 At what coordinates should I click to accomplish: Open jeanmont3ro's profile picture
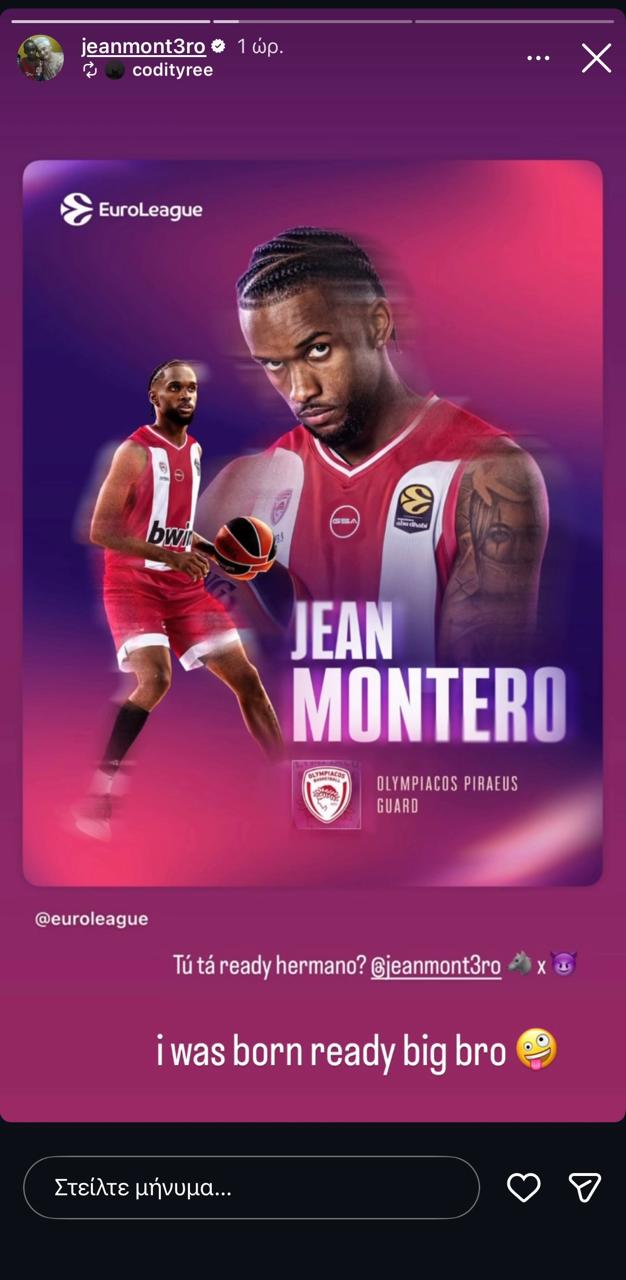[x=40, y=58]
